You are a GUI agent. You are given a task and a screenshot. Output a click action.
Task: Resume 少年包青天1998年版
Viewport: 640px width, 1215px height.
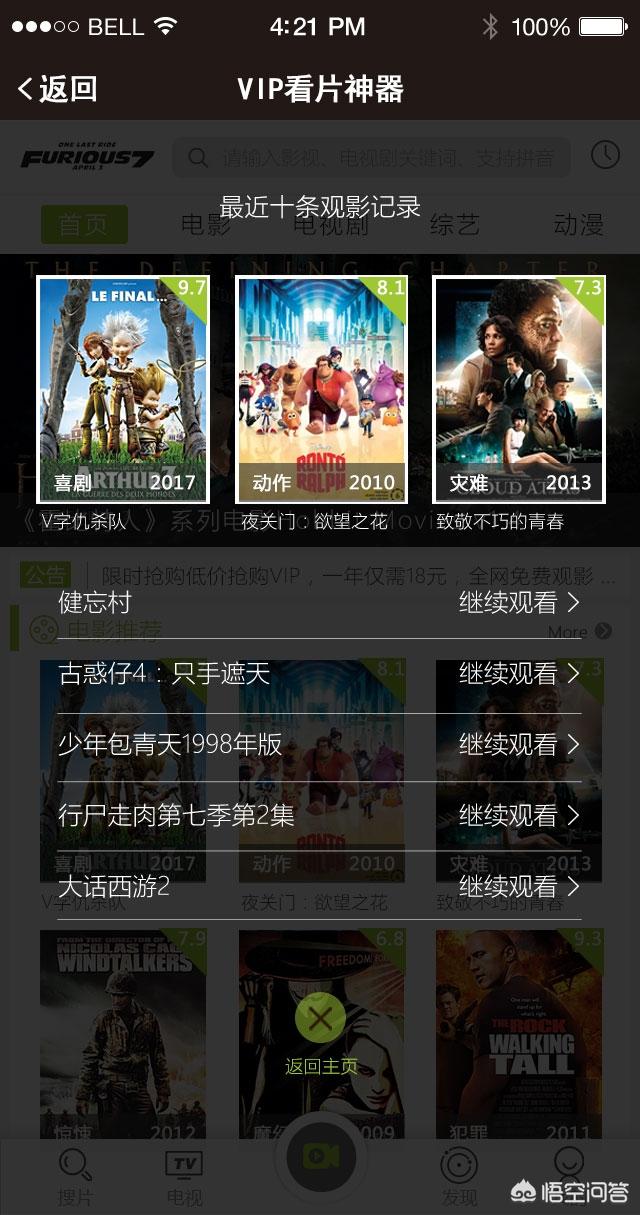pyautogui.click(x=319, y=745)
